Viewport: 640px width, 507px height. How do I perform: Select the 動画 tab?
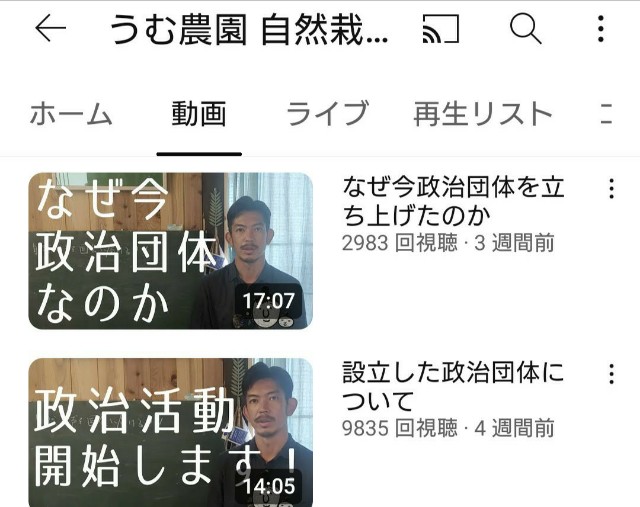(199, 113)
